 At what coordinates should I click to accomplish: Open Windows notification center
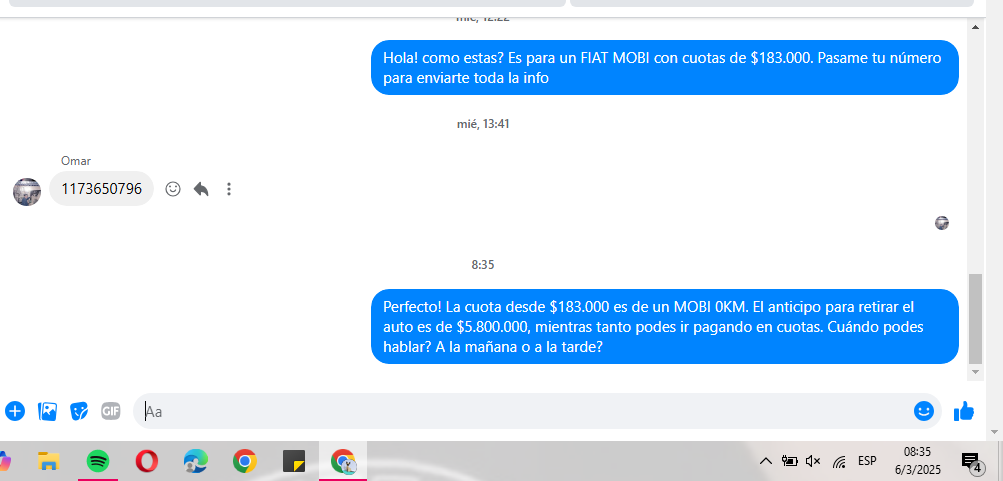coord(970,461)
